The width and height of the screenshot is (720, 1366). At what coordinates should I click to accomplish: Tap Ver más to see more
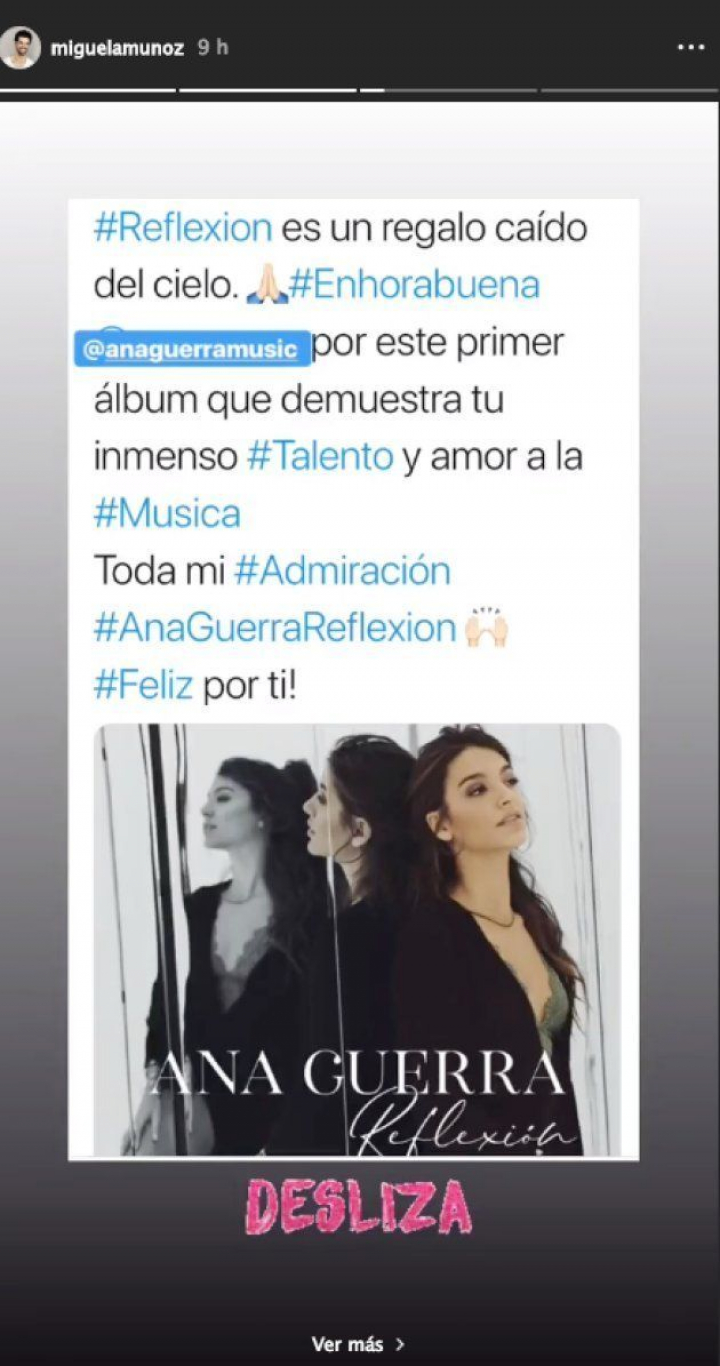click(x=358, y=1344)
